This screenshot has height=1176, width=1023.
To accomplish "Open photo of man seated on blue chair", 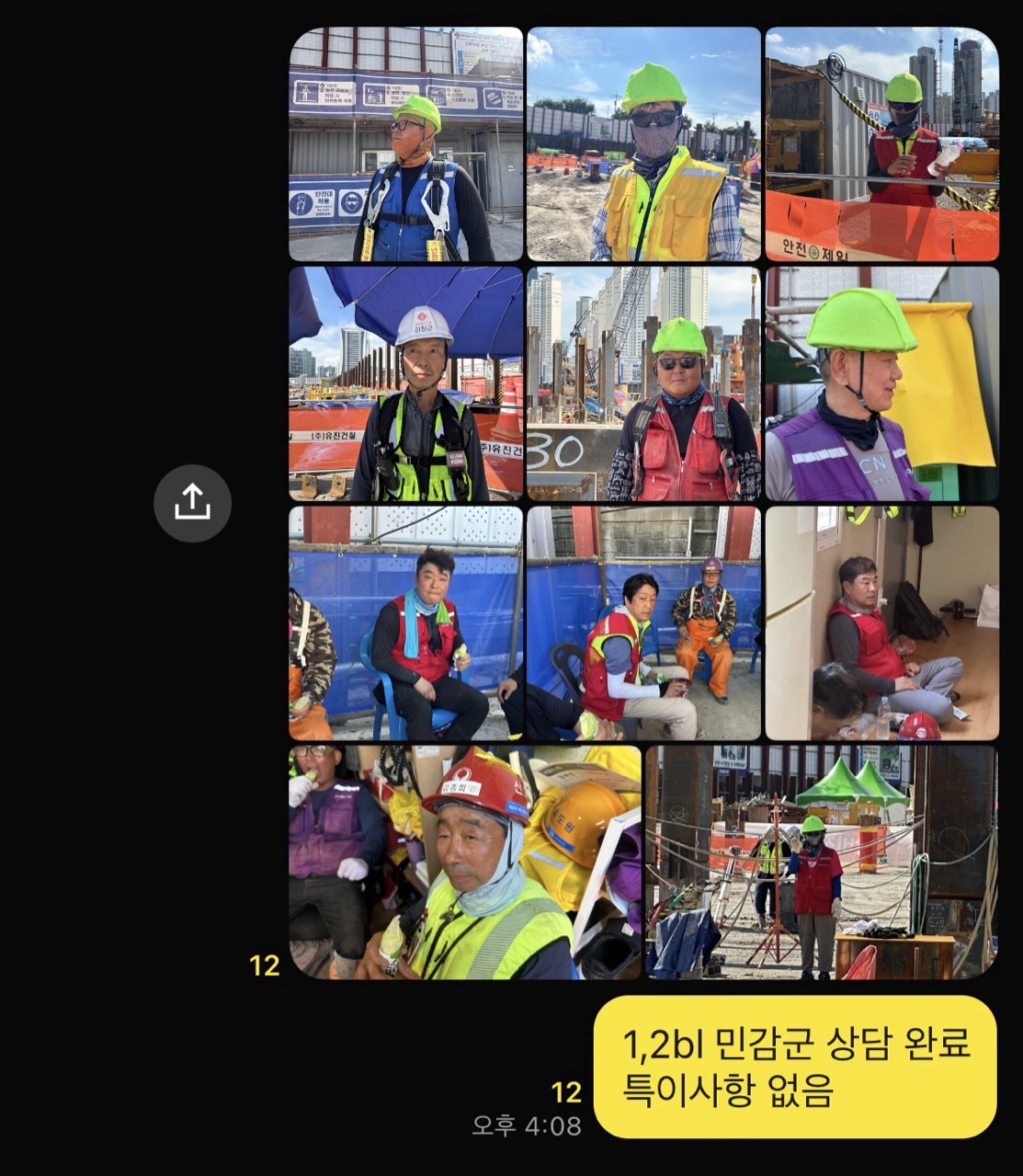I will point(405,622).
